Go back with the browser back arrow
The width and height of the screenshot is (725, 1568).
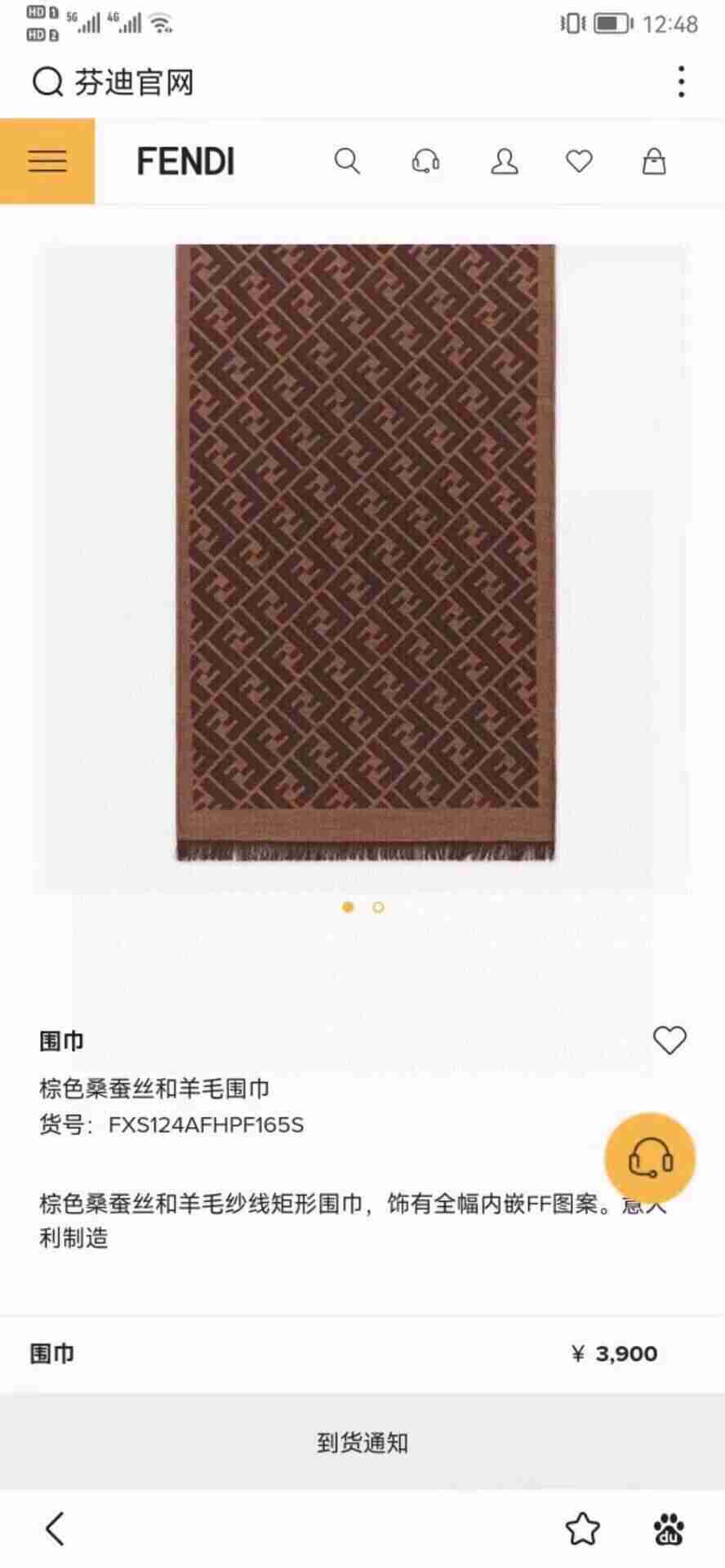pyautogui.click(x=55, y=1529)
